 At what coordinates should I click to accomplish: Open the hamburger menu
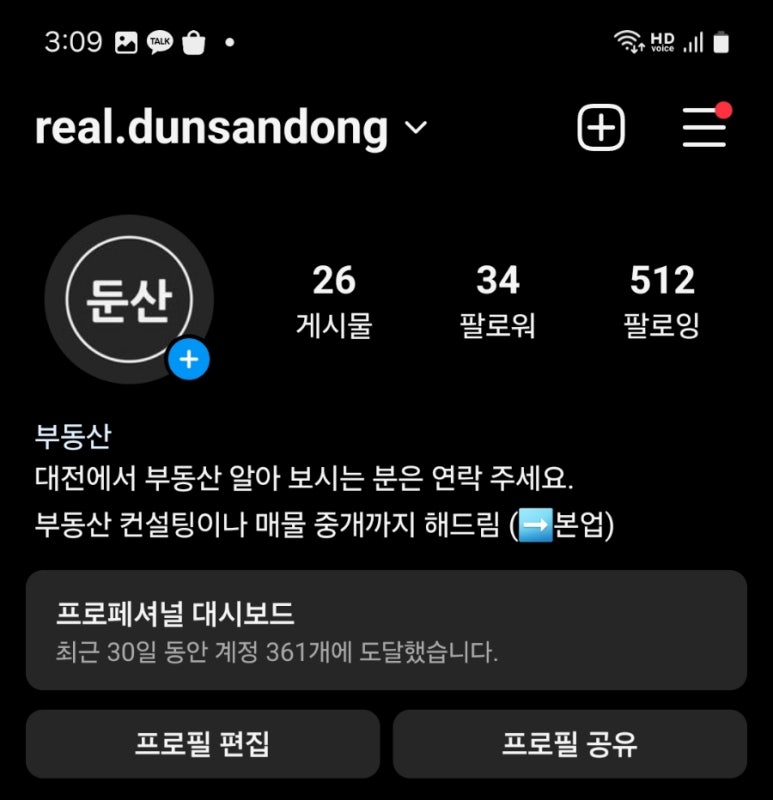click(705, 128)
